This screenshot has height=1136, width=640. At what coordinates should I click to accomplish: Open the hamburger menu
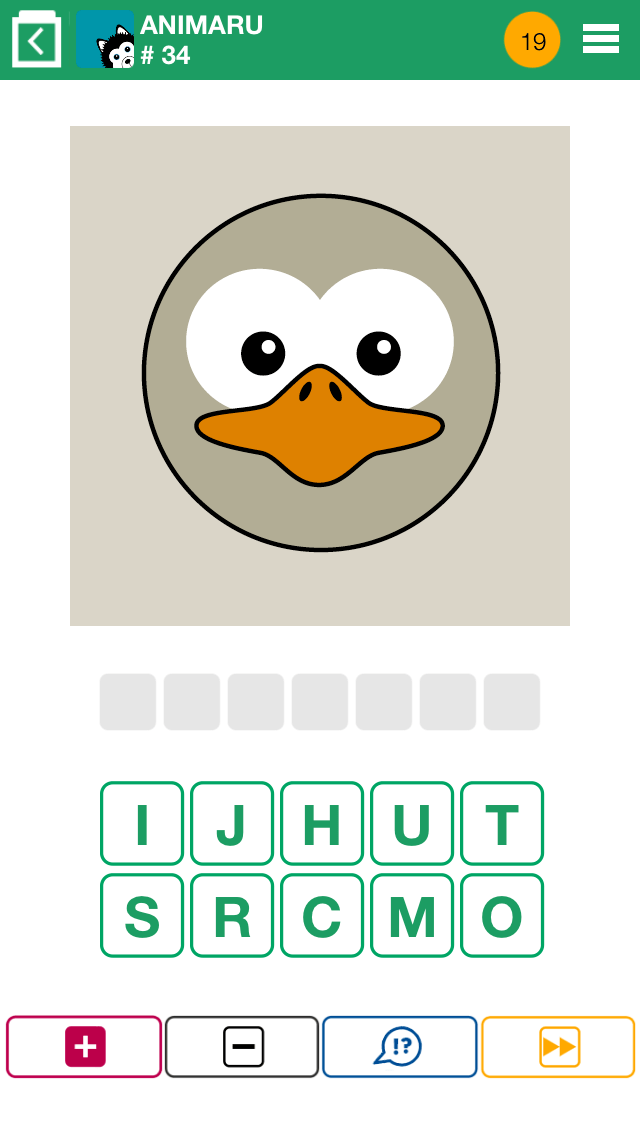(600, 39)
